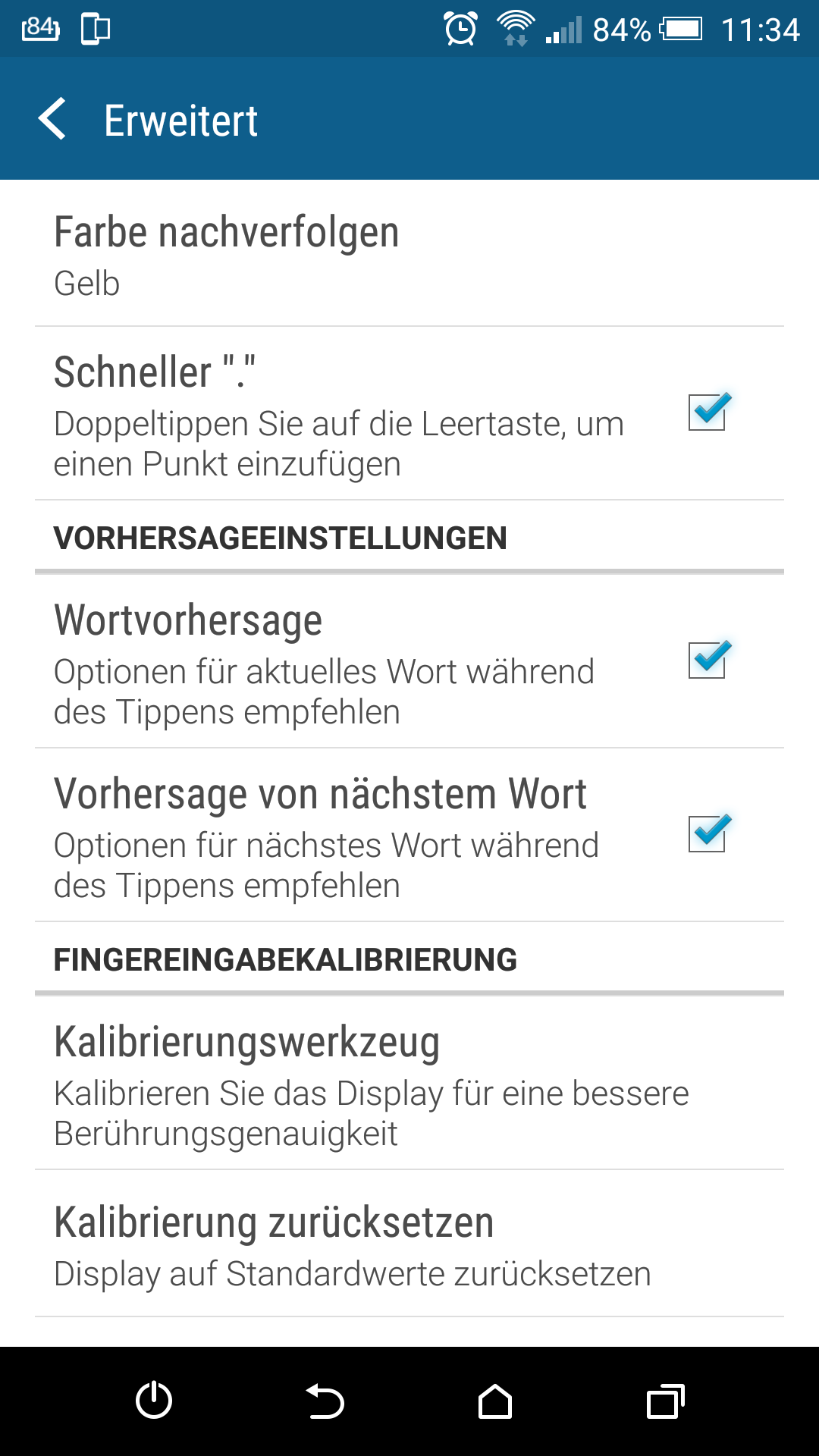This screenshot has height=1456, width=819.
Task: Toggle Vorhersage von nächstem Wort checkbox
Action: pyautogui.click(x=708, y=834)
